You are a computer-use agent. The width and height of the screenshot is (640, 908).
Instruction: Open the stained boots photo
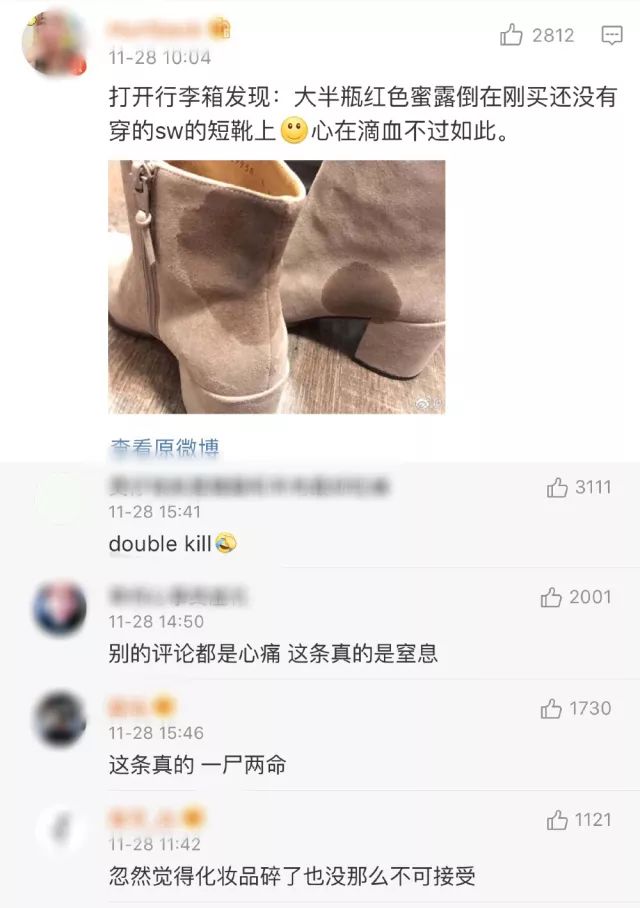pos(276,286)
